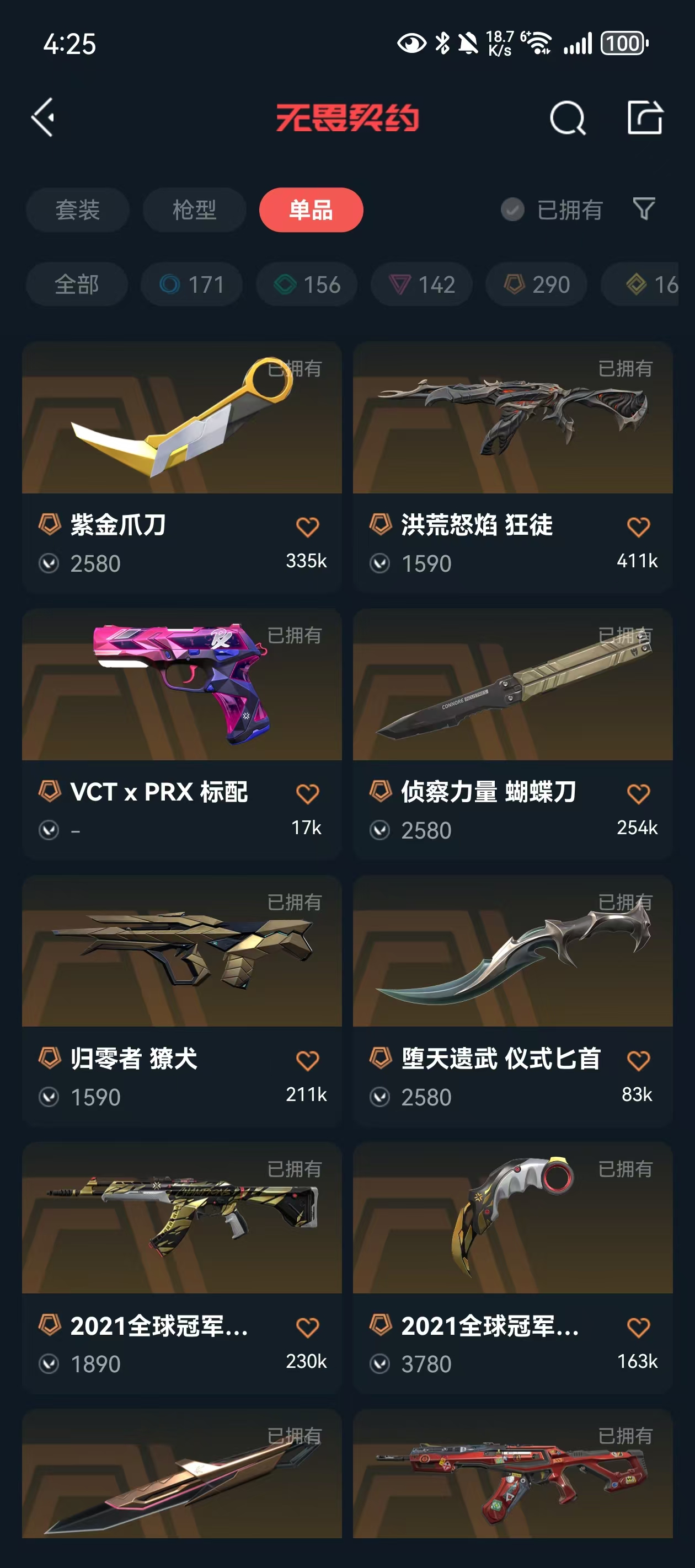
Task: Filter by the 290 orange tier chip
Action: (x=536, y=284)
